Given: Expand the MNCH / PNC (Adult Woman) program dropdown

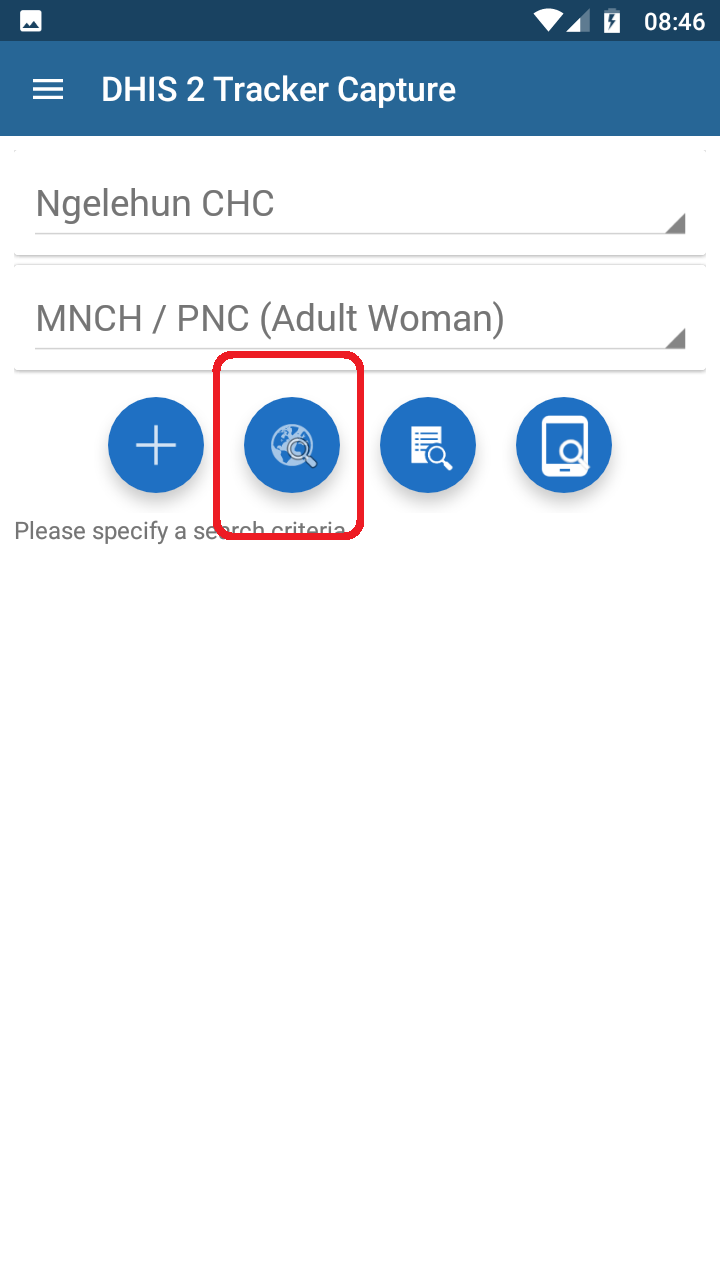Looking at the screenshot, I should click(x=359, y=320).
